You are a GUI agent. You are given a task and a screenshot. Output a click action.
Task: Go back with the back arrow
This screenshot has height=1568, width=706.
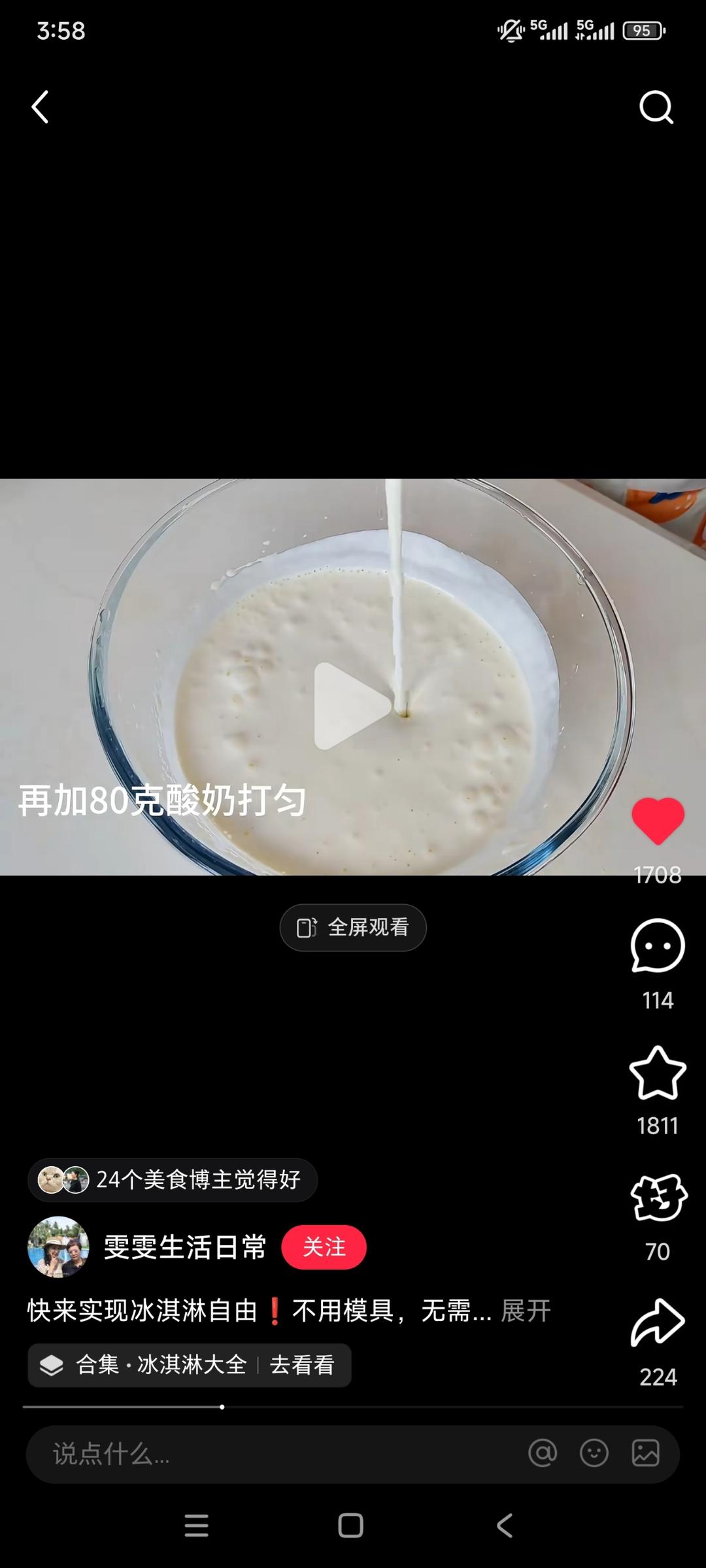tap(39, 108)
